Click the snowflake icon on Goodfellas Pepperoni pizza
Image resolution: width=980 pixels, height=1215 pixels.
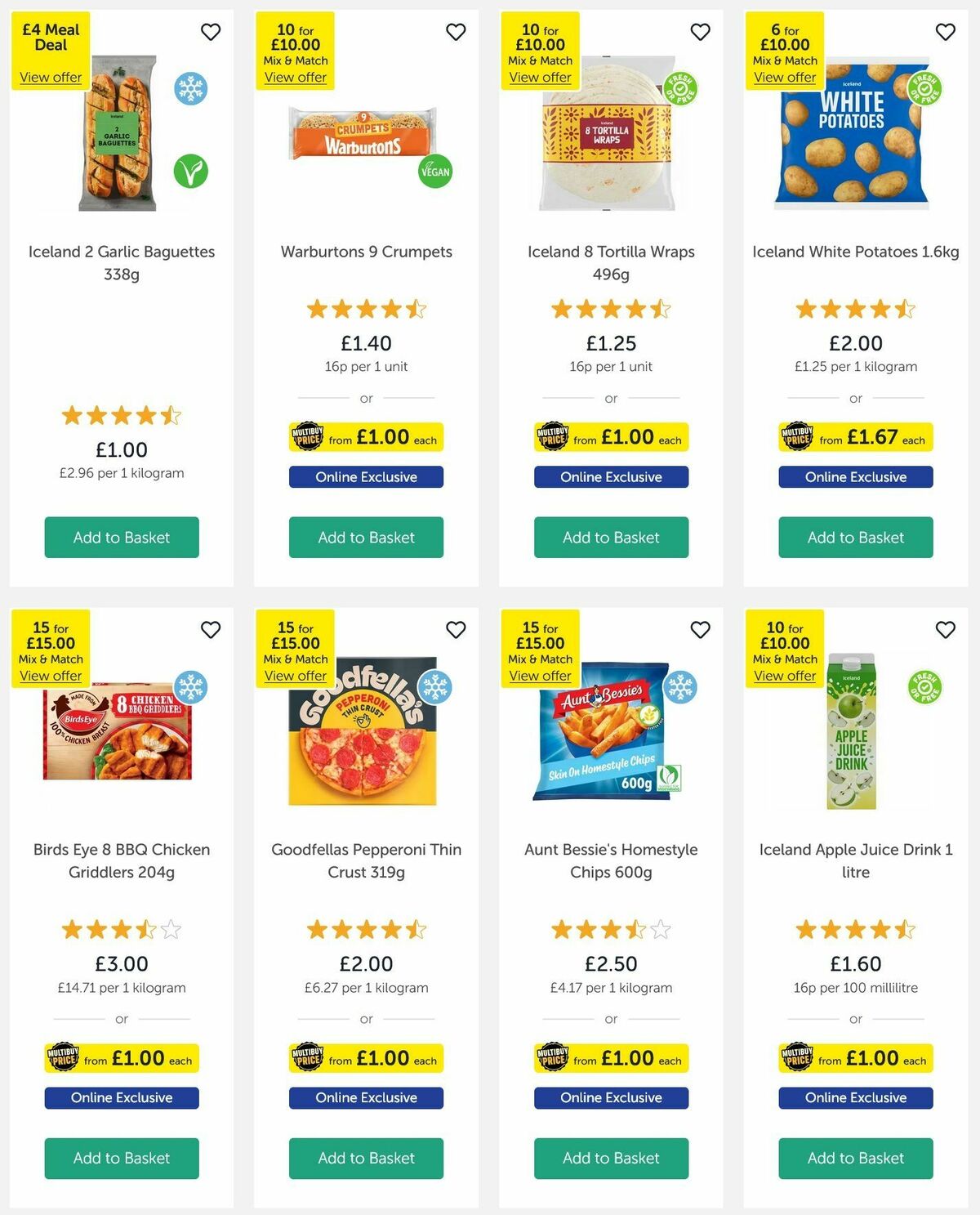click(x=437, y=686)
